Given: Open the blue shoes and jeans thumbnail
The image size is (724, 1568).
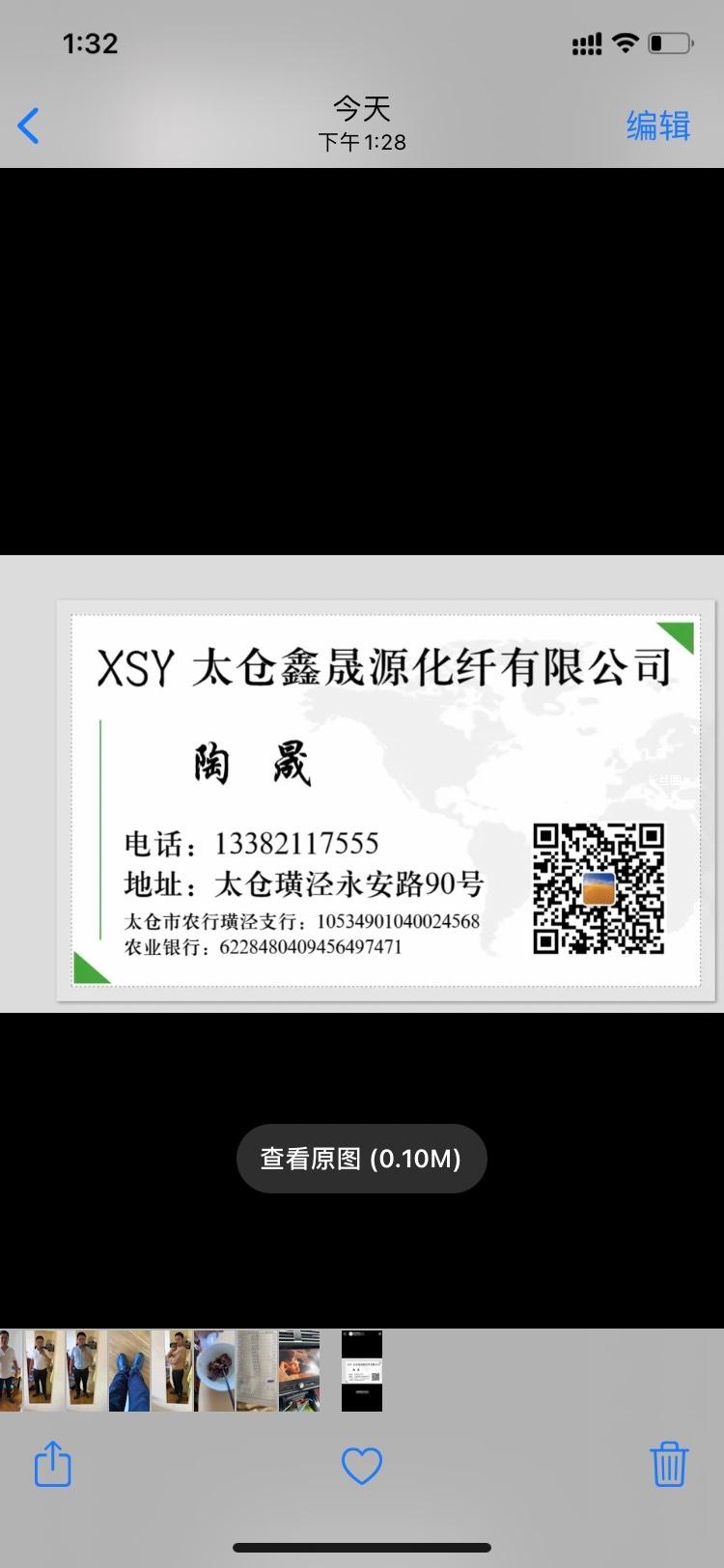Looking at the screenshot, I should pos(128,1370).
